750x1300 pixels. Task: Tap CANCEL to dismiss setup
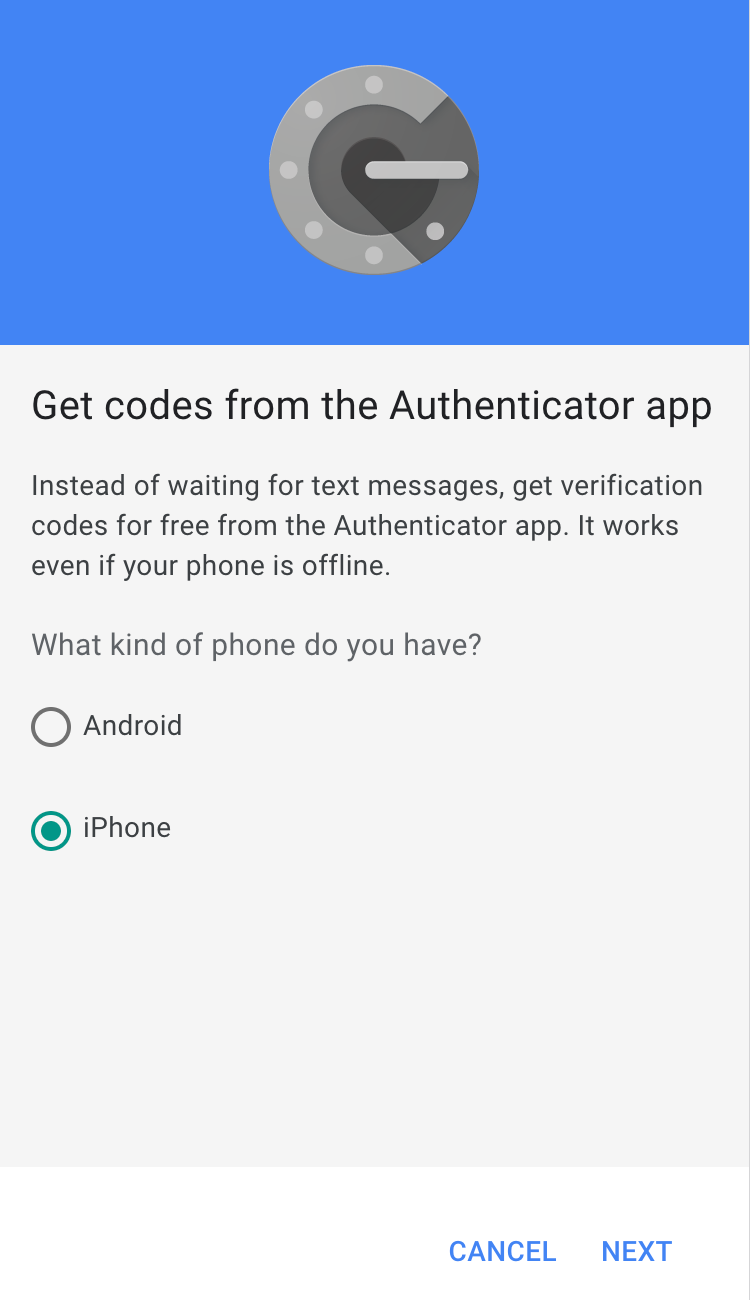pos(502,1251)
